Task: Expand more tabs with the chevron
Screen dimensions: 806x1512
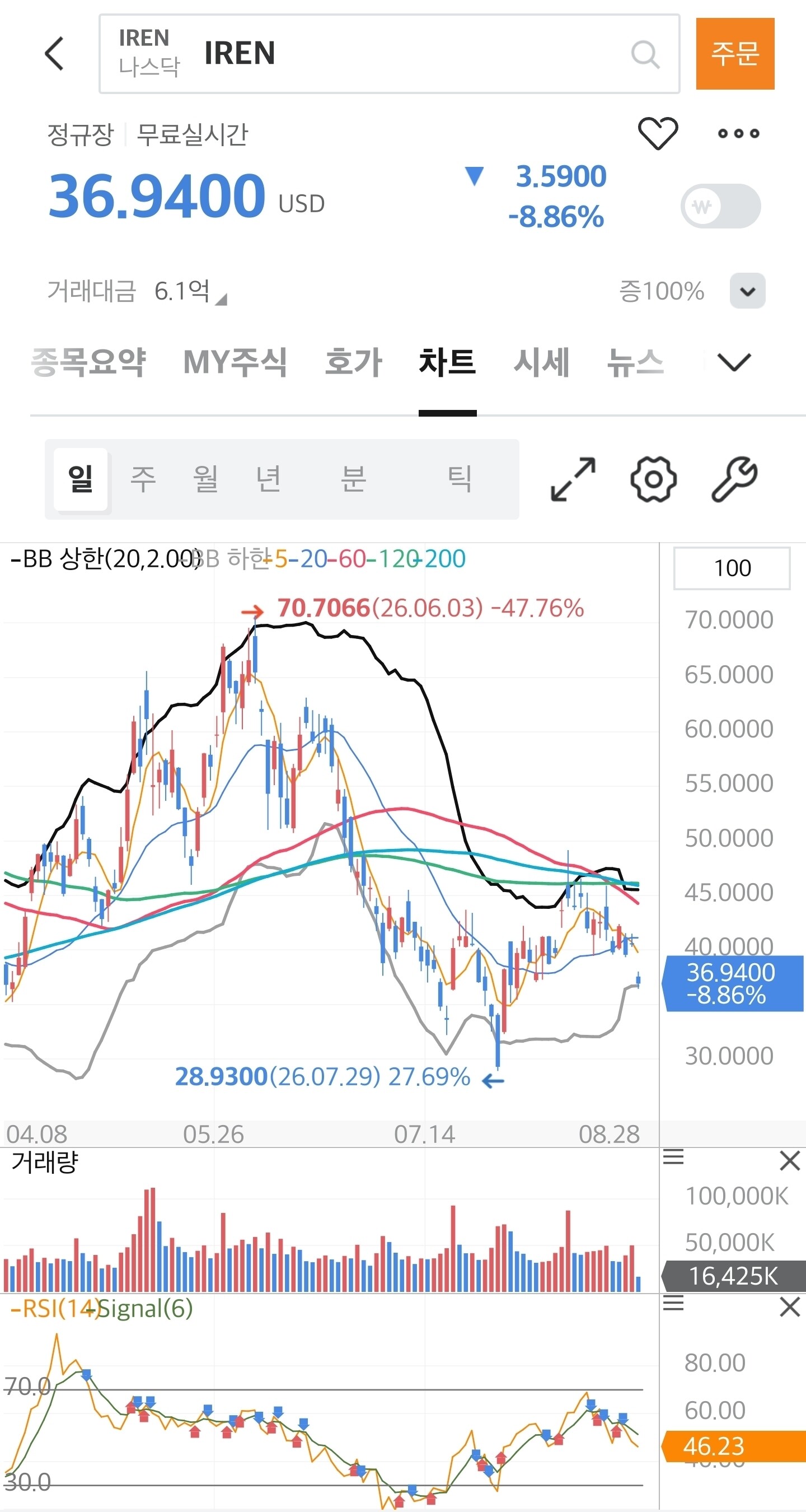Action: pyautogui.click(x=734, y=362)
